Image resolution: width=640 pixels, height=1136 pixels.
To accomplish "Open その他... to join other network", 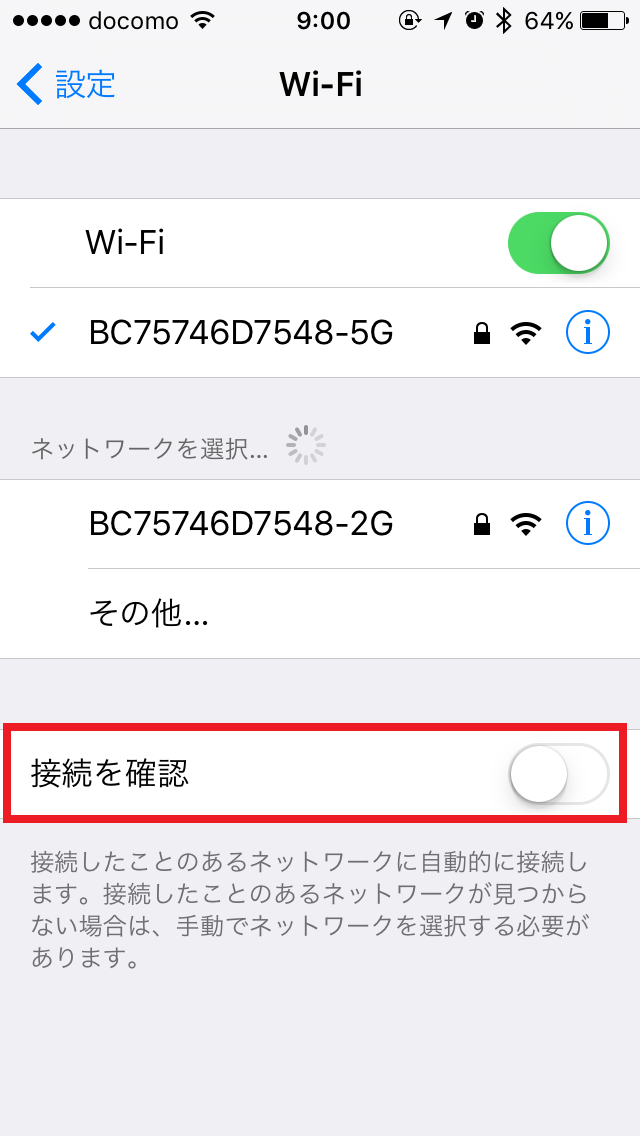I will [148, 614].
